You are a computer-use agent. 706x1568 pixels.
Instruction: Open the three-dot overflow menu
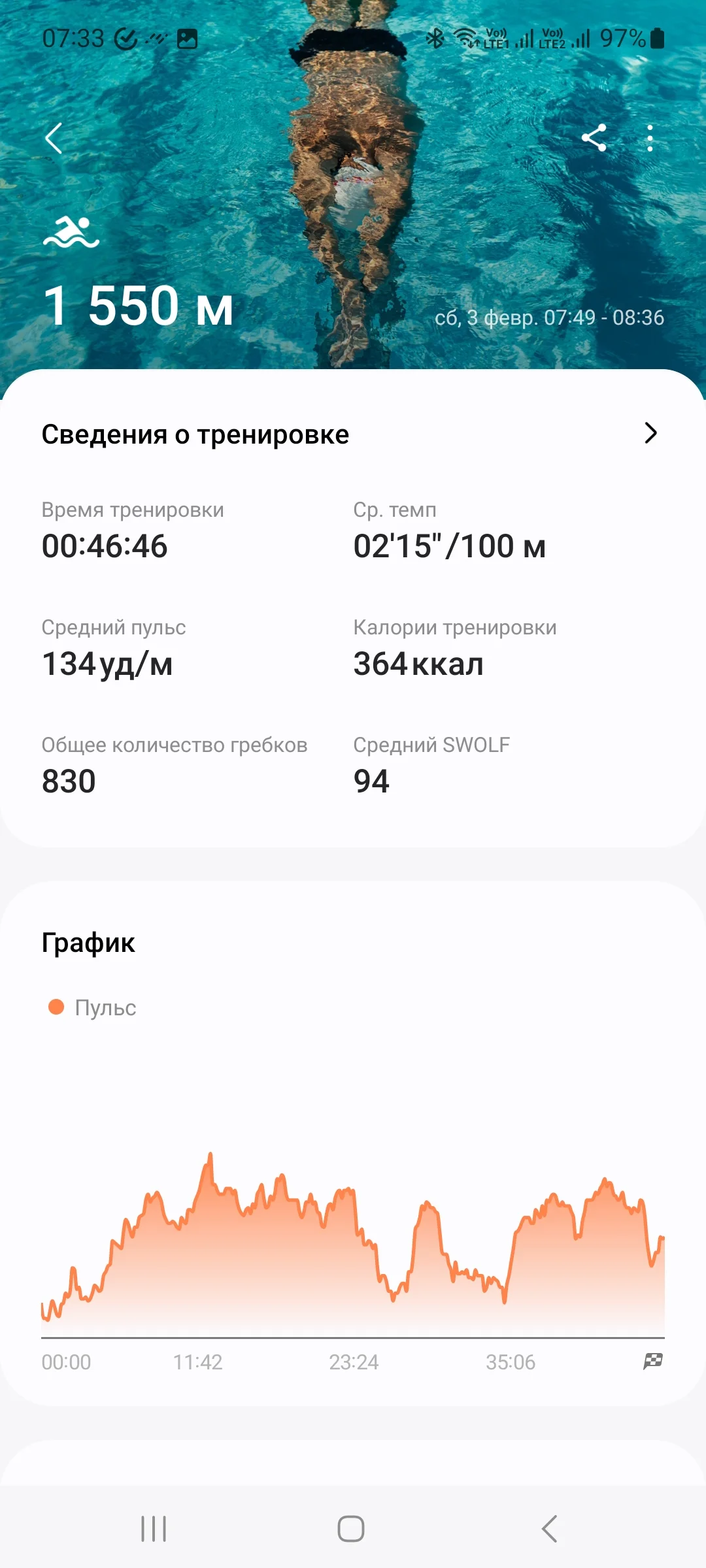tap(650, 139)
